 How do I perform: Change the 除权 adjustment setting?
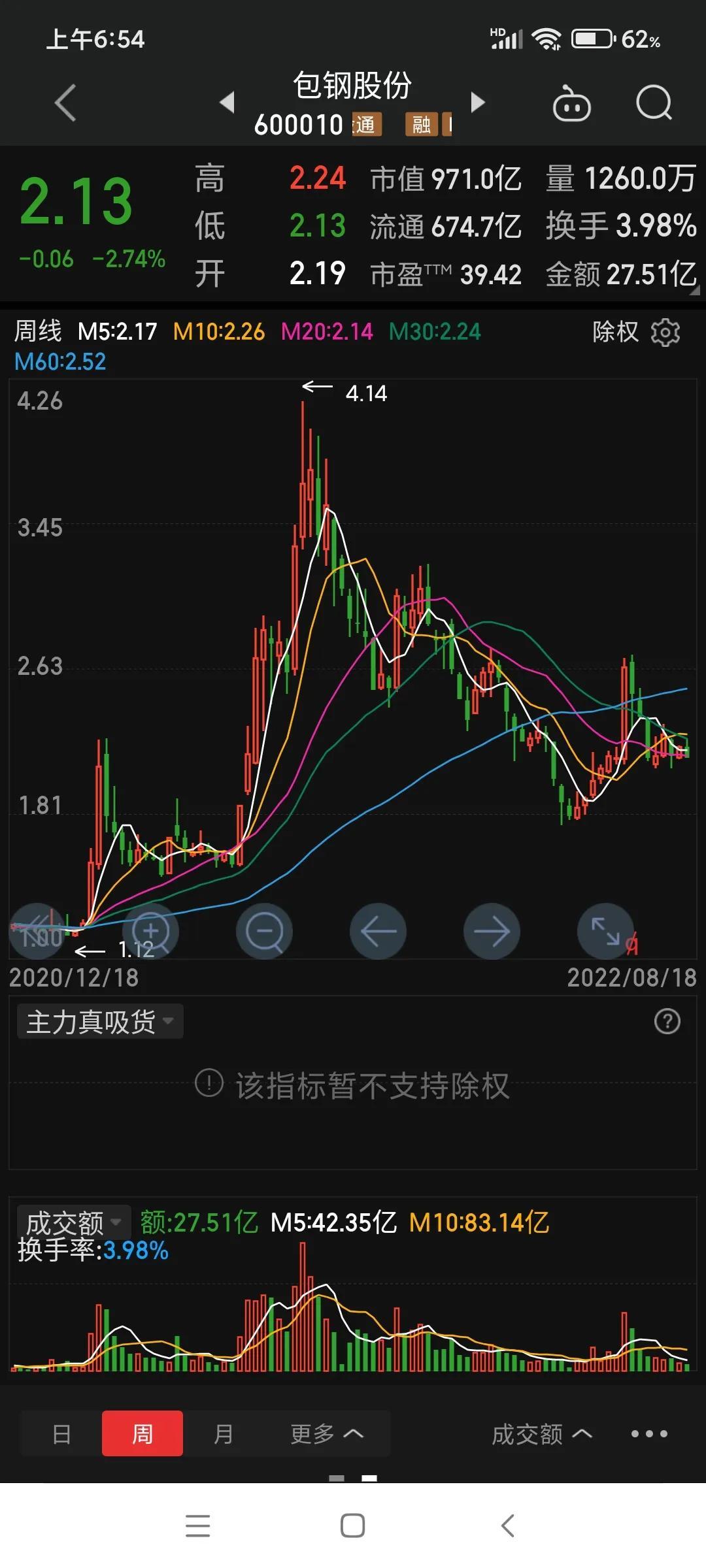[x=614, y=332]
